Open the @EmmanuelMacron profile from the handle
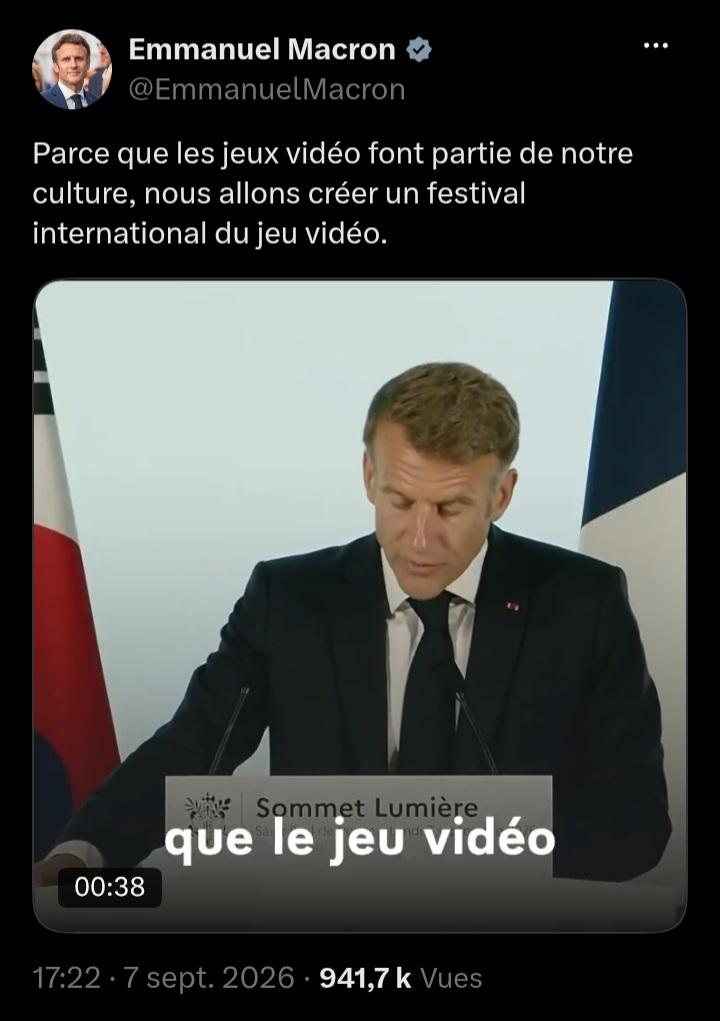The height and width of the screenshot is (1021, 720). (x=267, y=89)
